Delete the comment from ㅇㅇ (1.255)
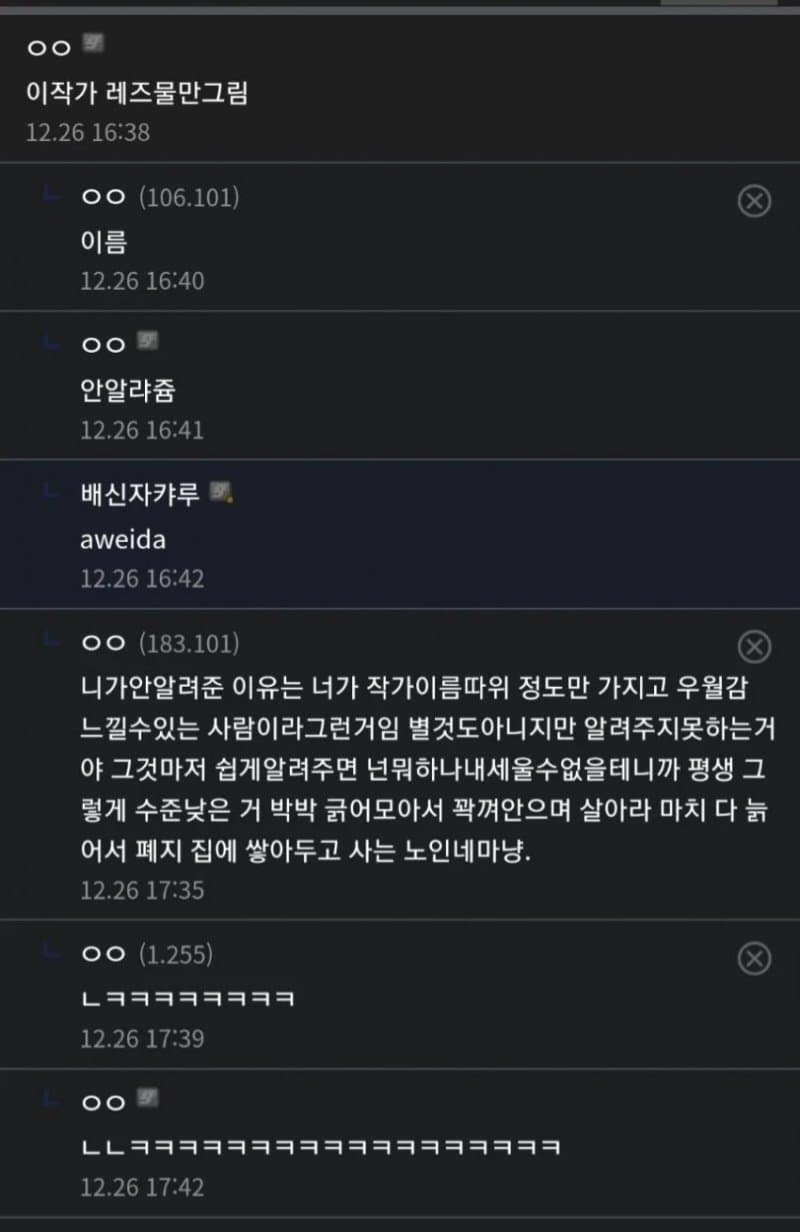The width and height of the screenshot is (800, 1232). coord(754,958)
